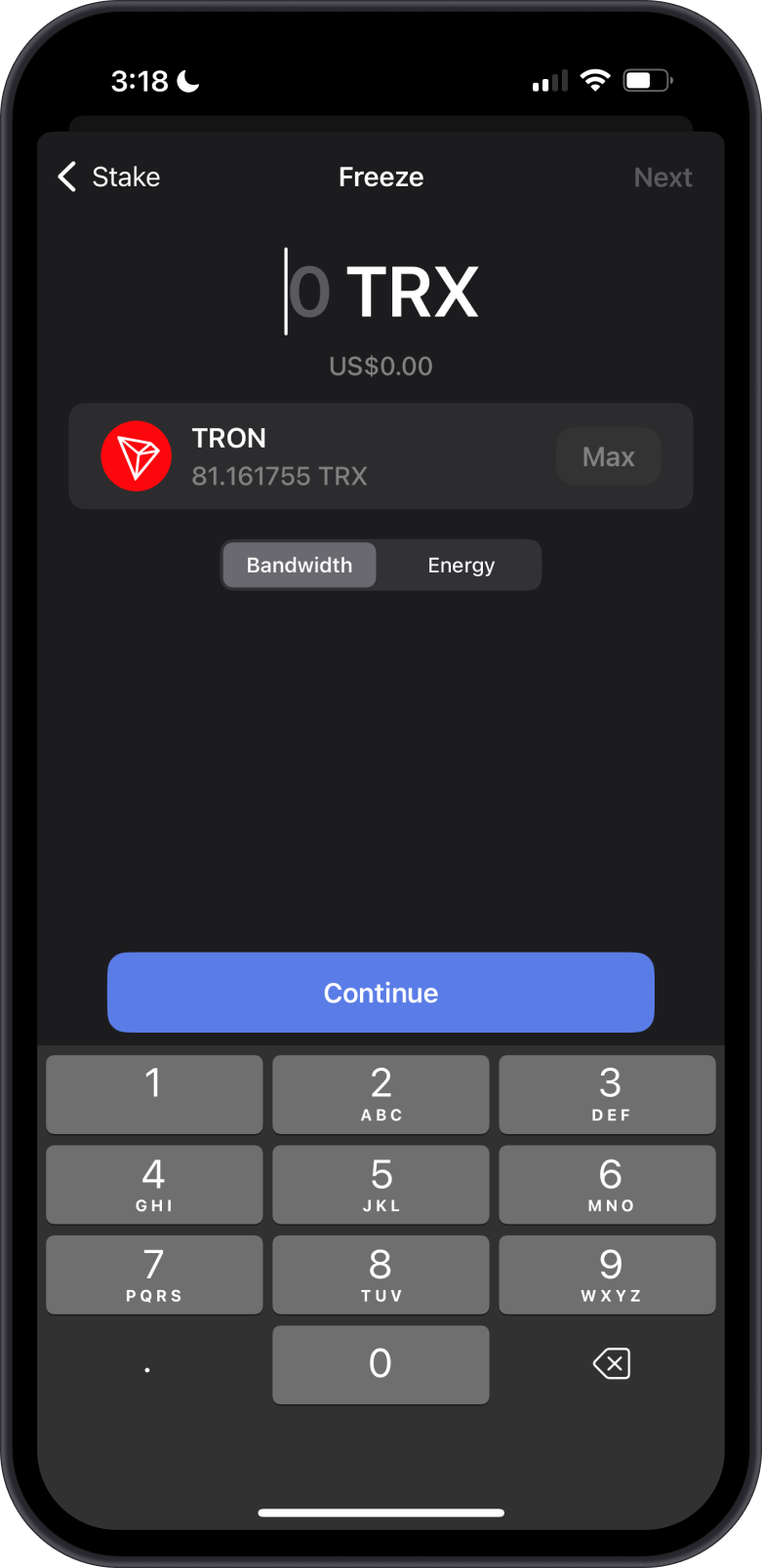Delete the last digit with backspace
The width and height of the screenshot is (762, 1568).
pyautogui.click(x=612, y=1363)
